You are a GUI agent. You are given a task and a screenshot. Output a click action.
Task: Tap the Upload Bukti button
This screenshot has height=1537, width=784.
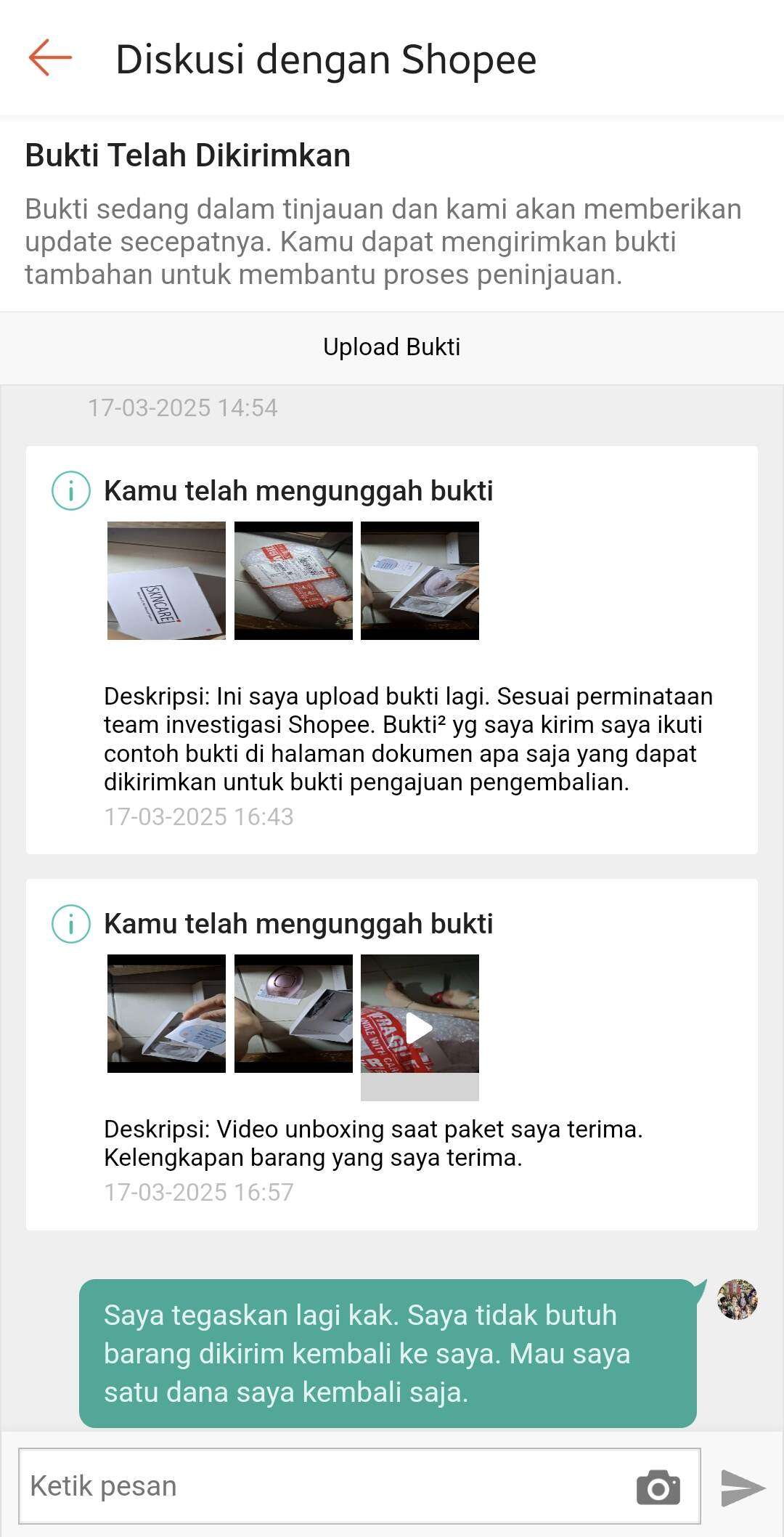(392, 347)
